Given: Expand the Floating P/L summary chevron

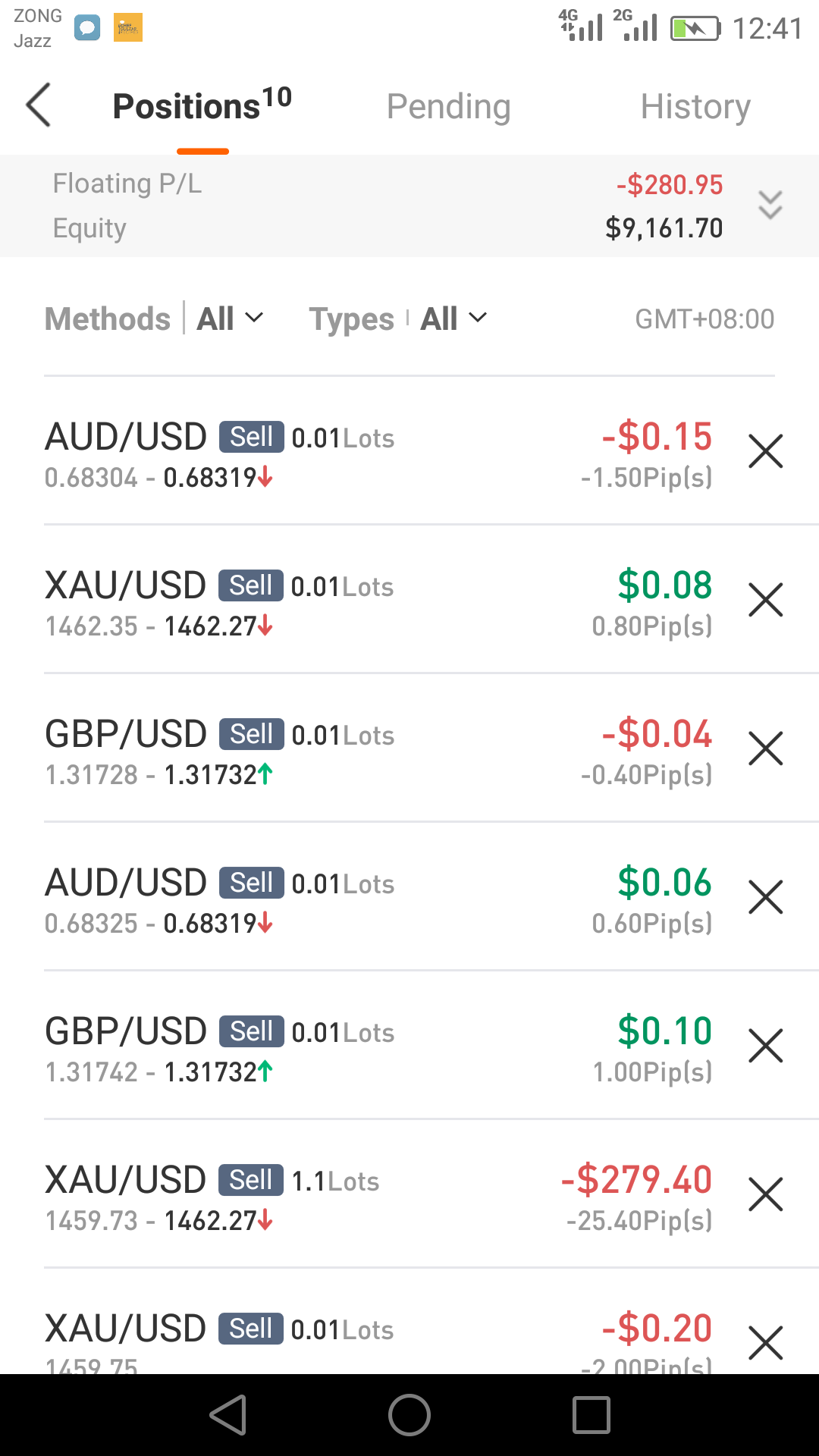Looking at the screenshot, I should 770,206.
